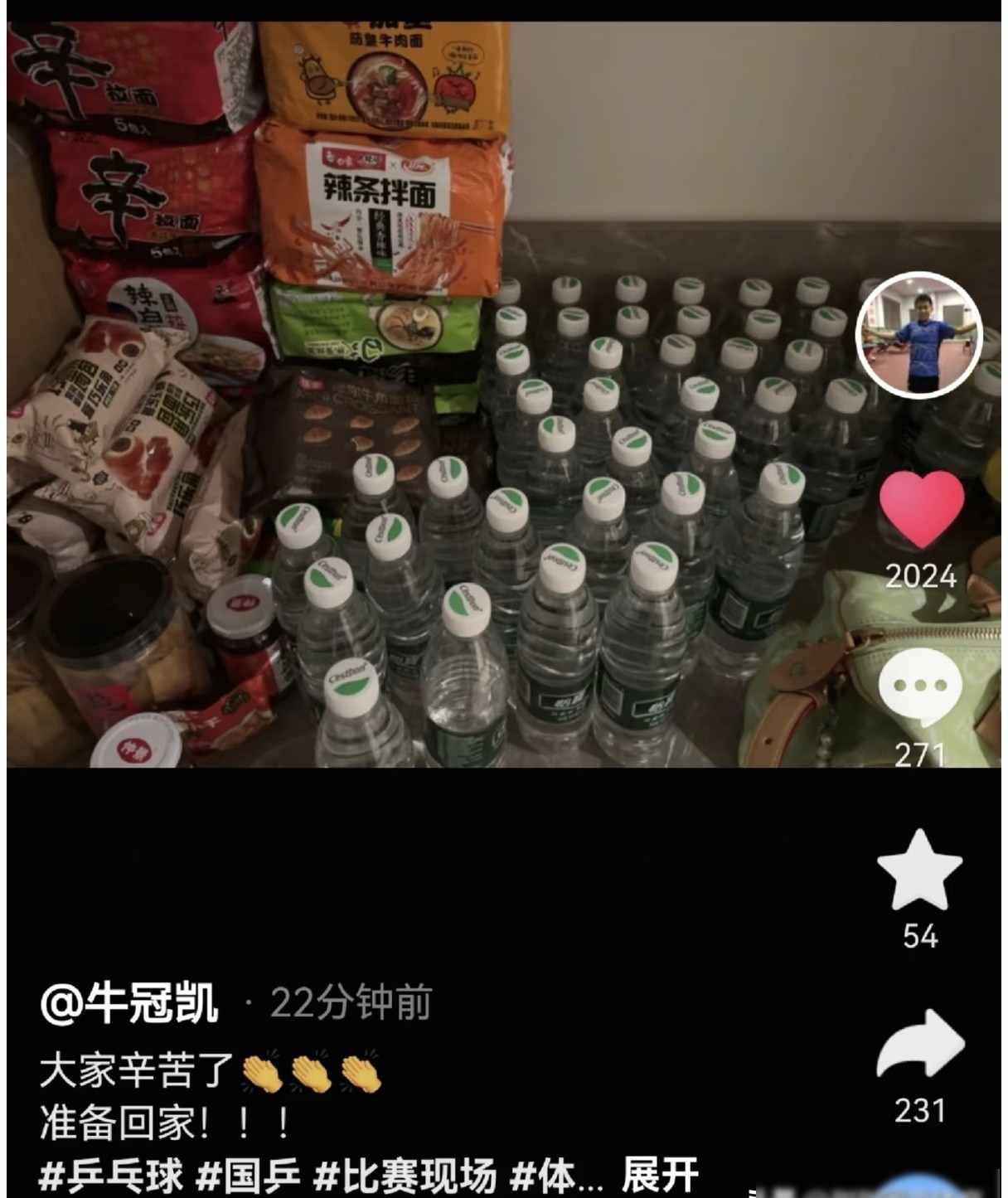1008x1198 pixels.
Task: Open the #乒乓球 hashtag
Action: [x=110, y=1175]
